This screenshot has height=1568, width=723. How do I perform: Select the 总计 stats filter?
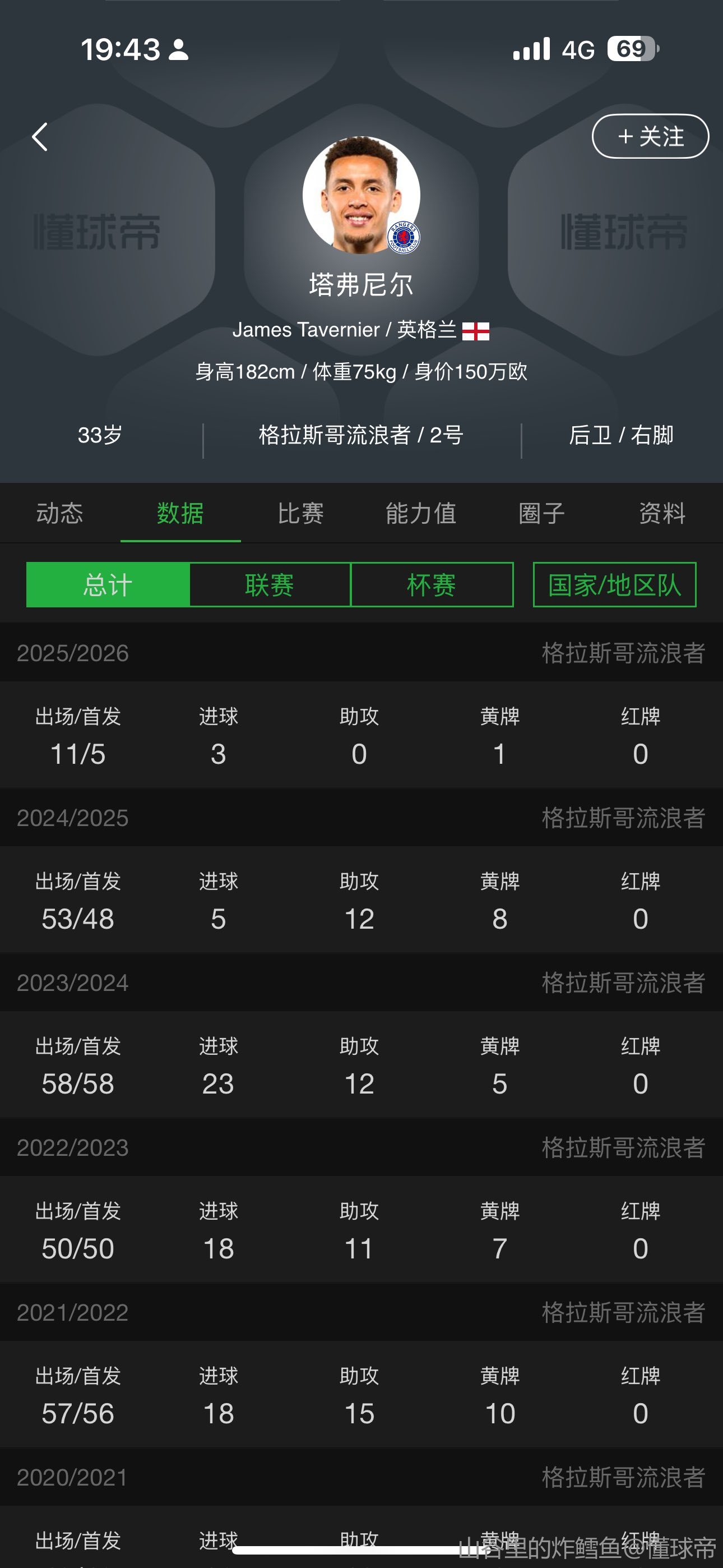click(108, 585)
